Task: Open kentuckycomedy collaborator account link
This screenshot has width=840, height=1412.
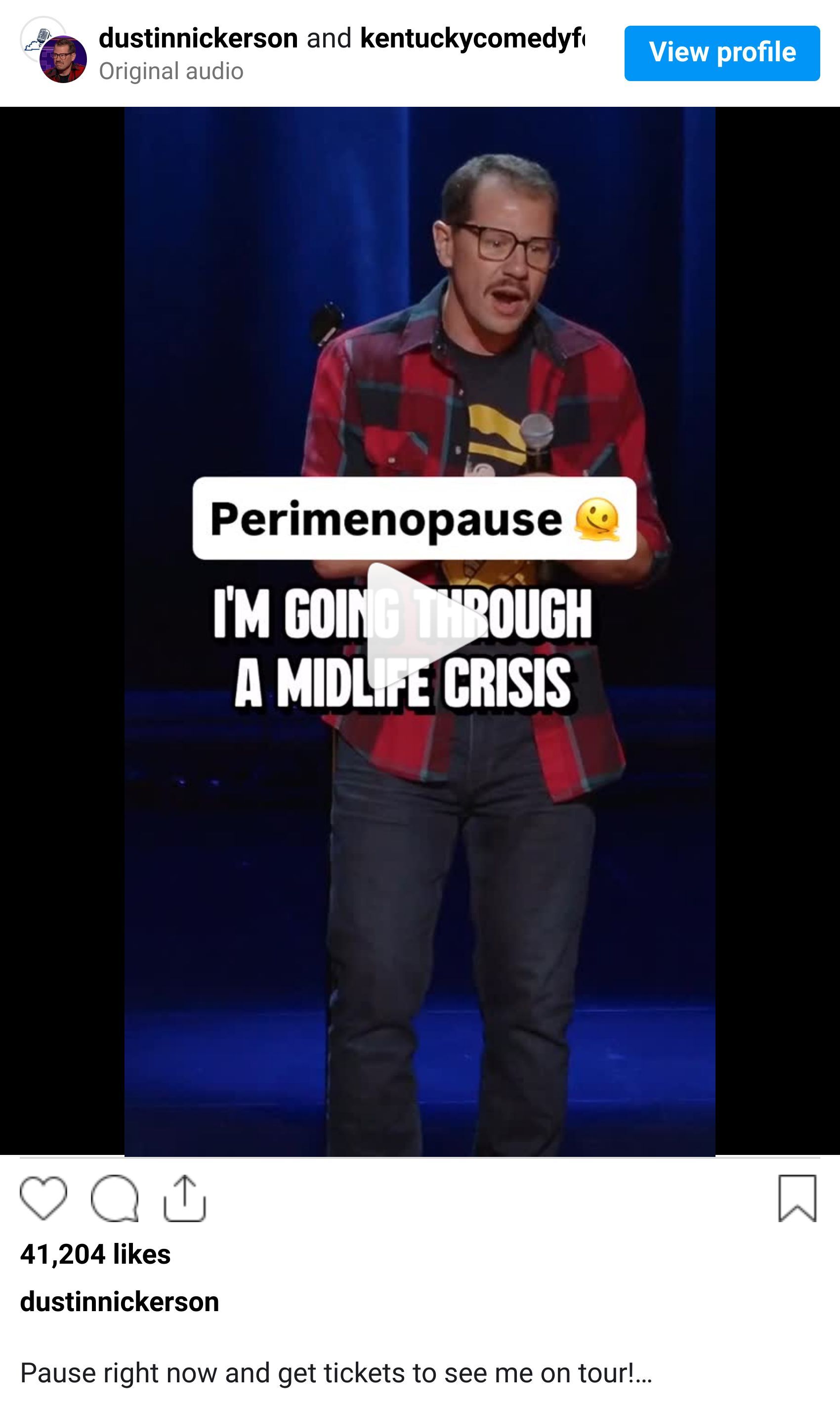Action: [x=472, y=39]
